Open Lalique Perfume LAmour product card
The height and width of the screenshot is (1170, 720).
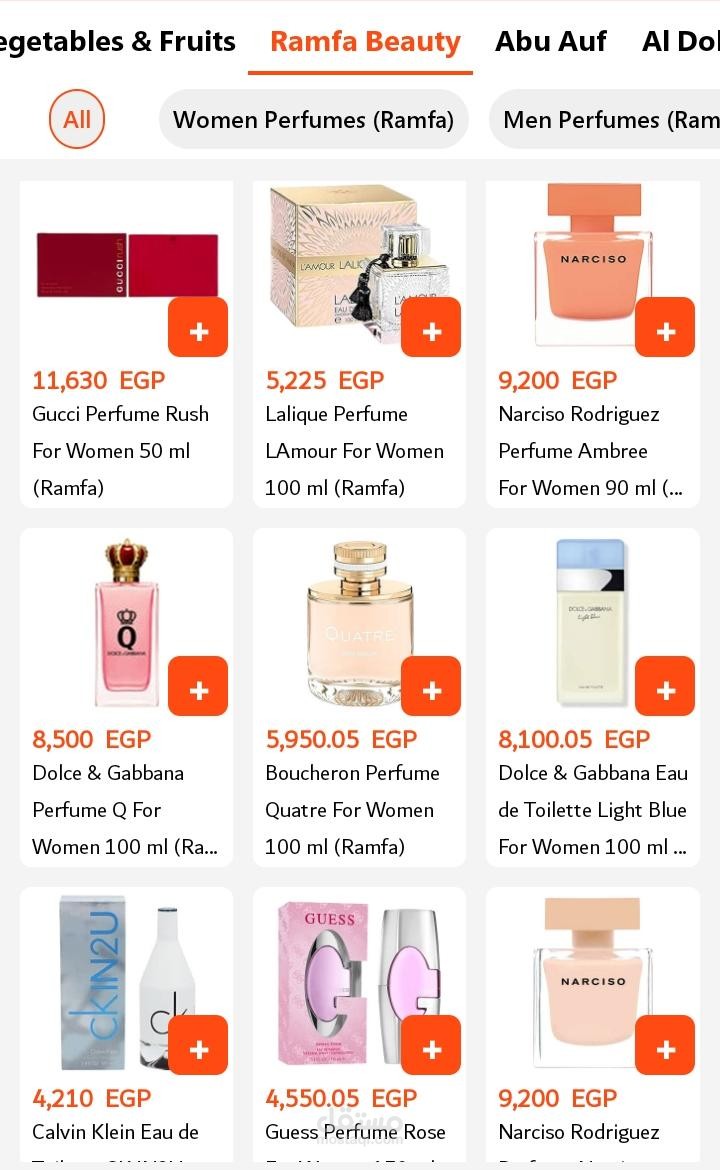(354, 432)
